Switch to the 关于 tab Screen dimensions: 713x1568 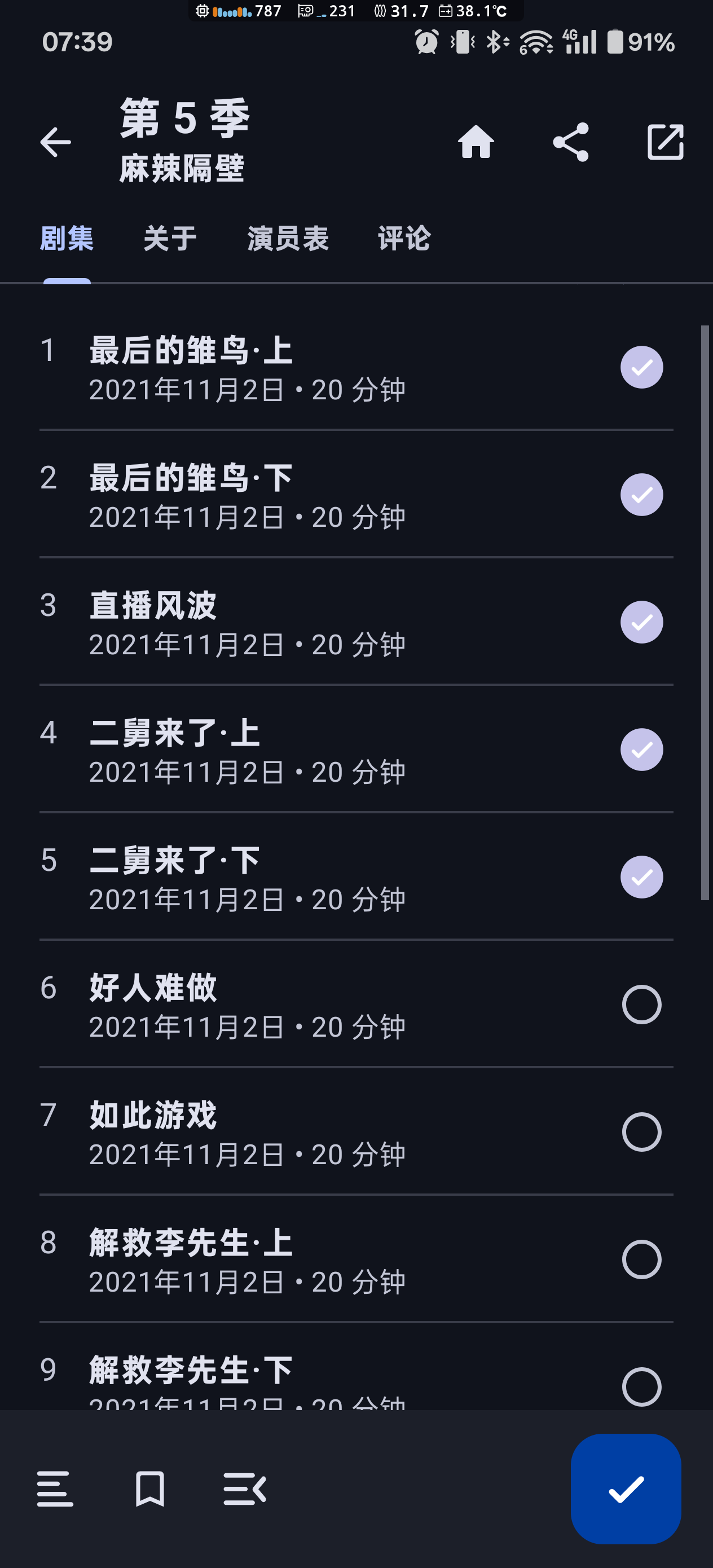point(170,238)
